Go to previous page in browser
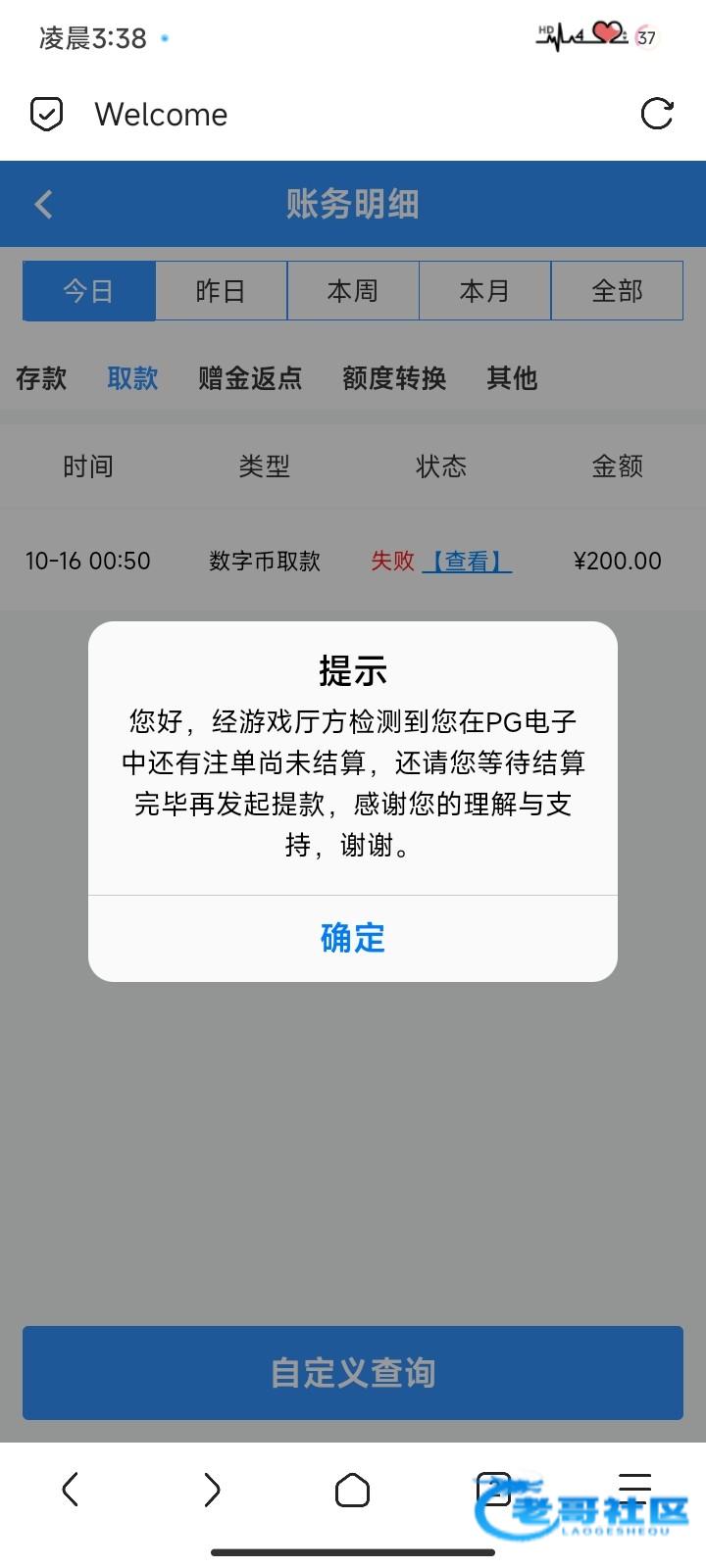Image resolution: width=706 pixels, height=1568 pixels. pyautogui.click(x=70, y=1491)
